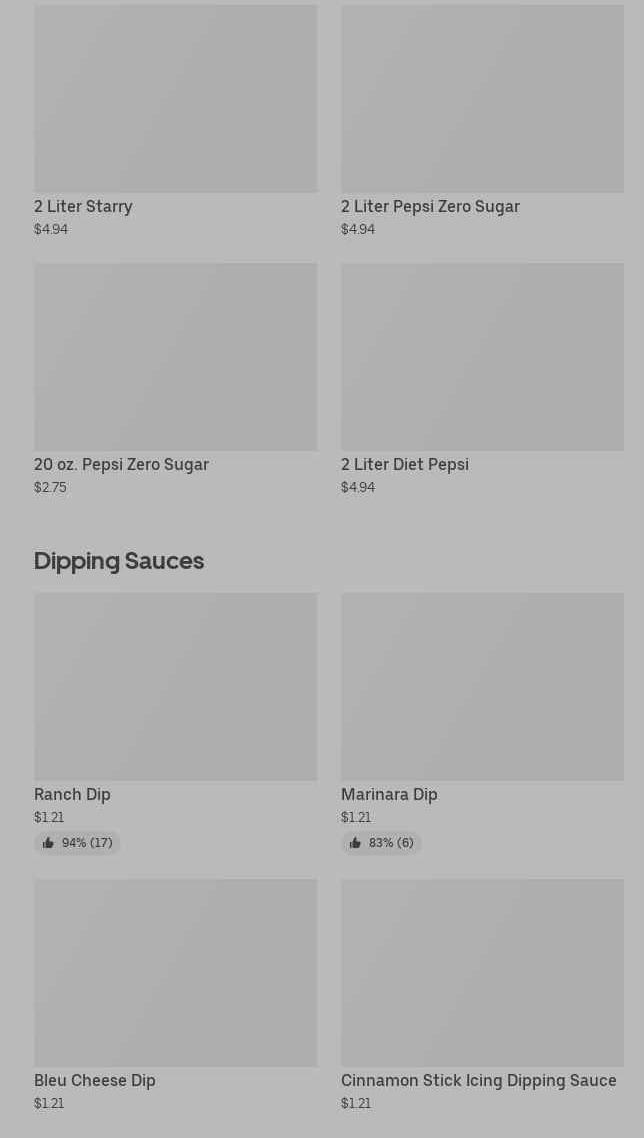Open Cinnamon Stick Icing Dipping Sauce
This screenshot has width=644, height=1138.
482,995
